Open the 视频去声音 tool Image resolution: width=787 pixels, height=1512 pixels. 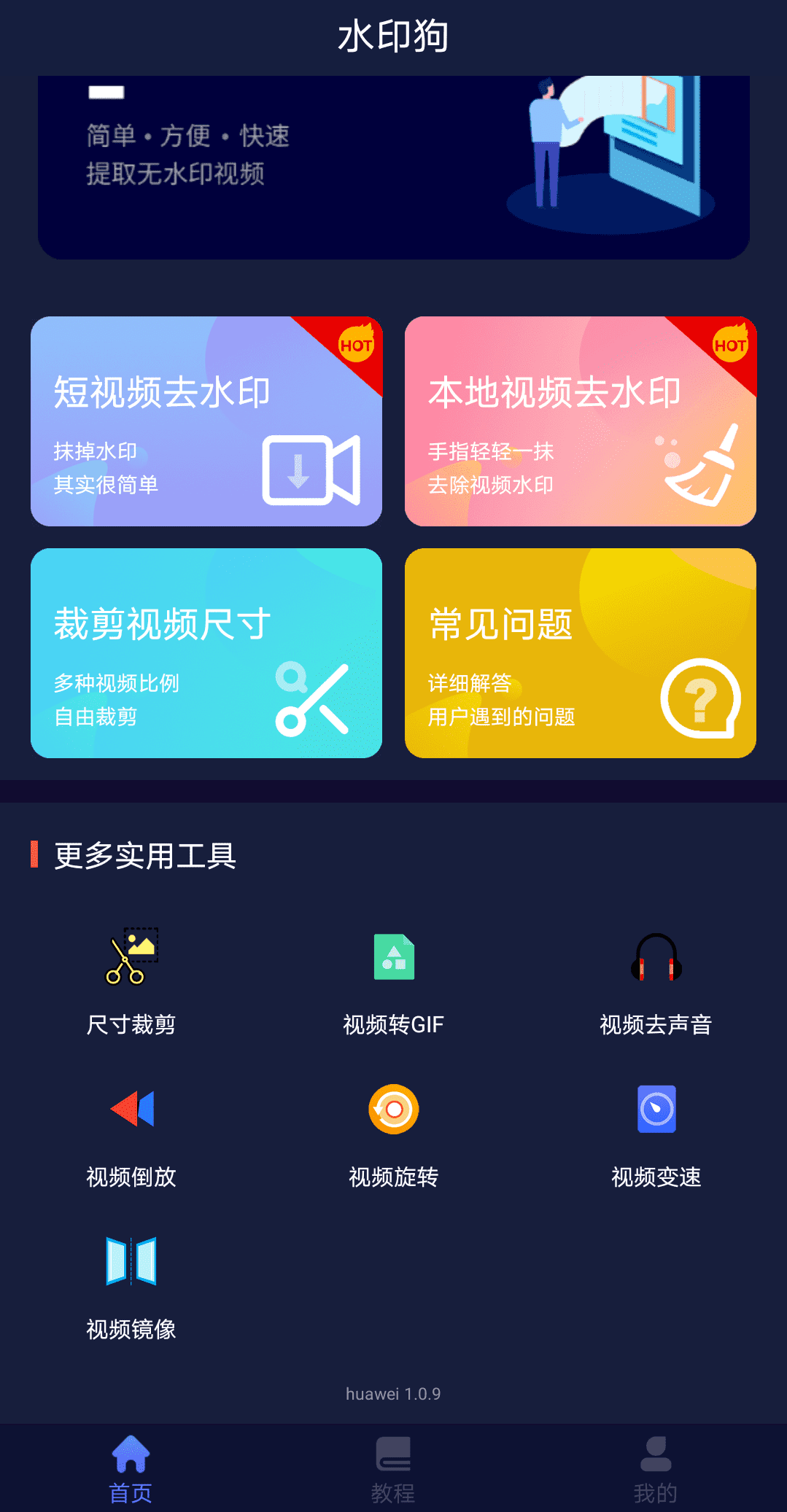656,982
